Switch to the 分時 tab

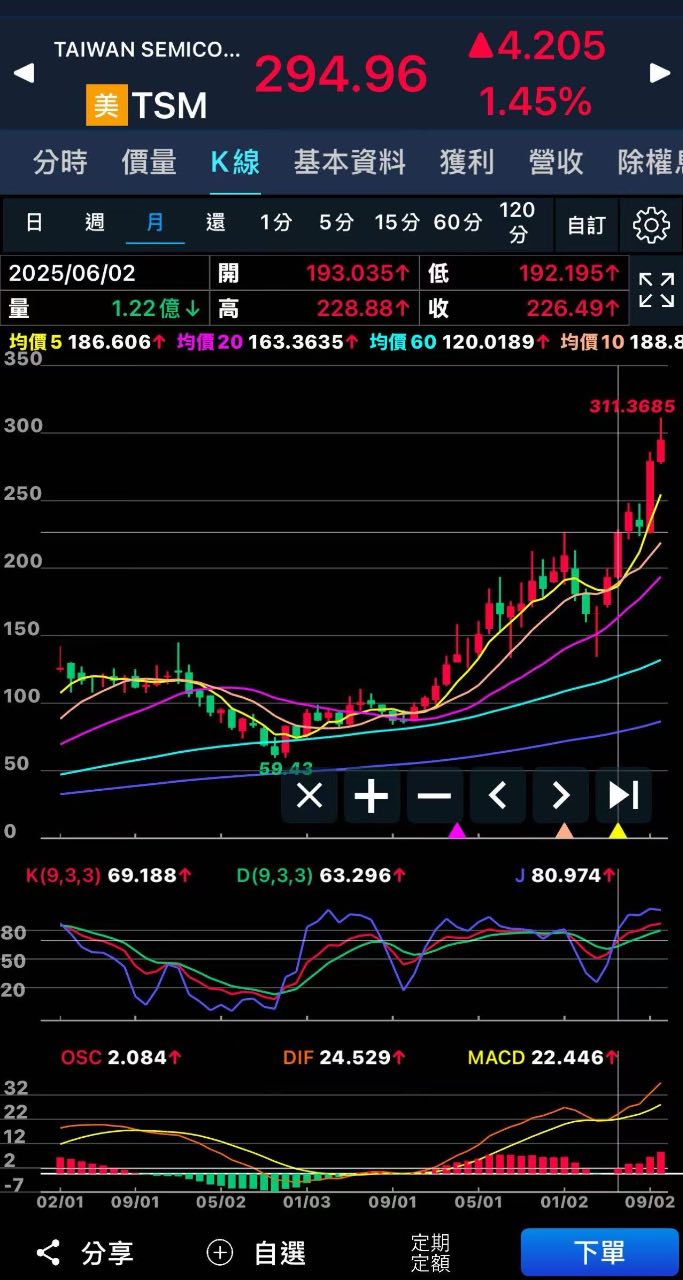pos(60,162)
